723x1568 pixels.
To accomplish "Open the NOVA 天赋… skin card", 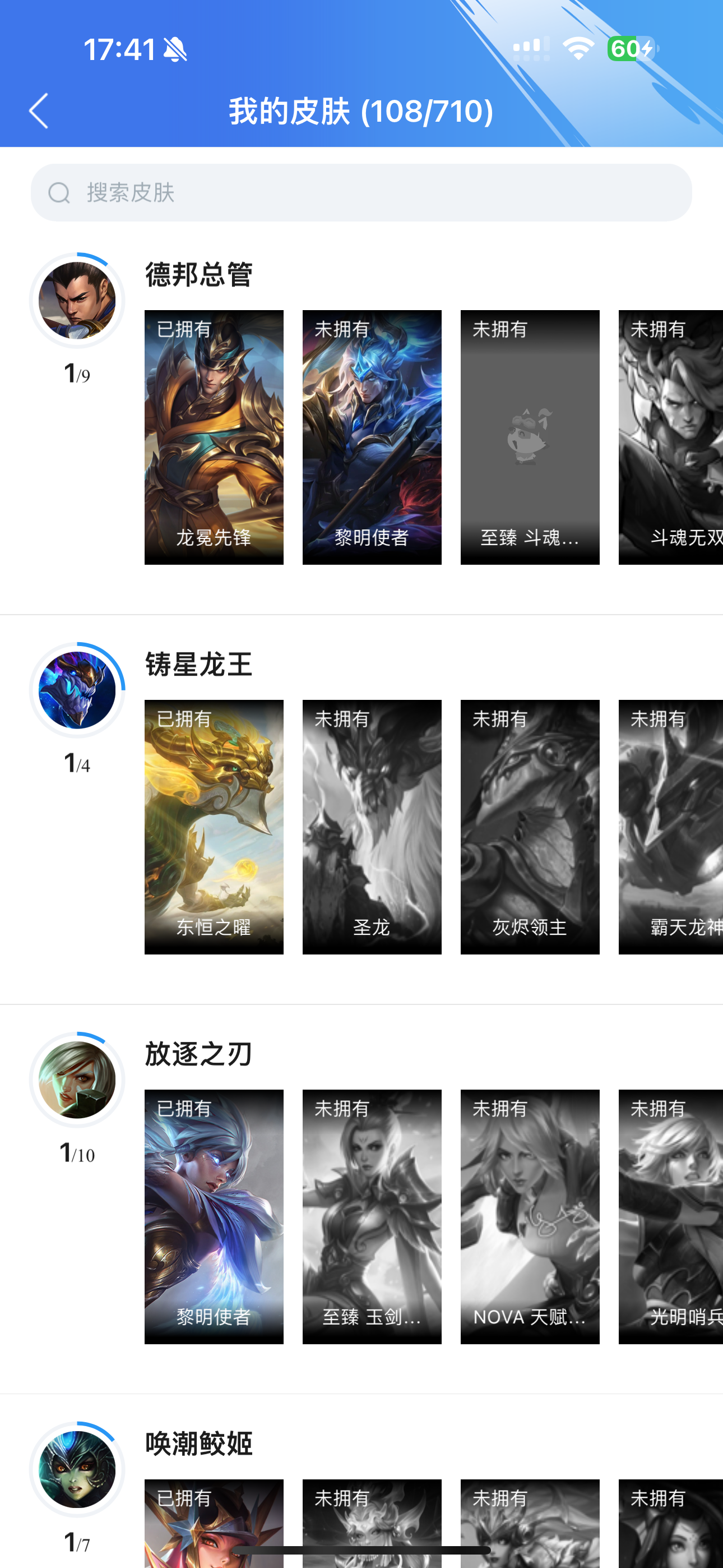I will (x=530, y=1216).
